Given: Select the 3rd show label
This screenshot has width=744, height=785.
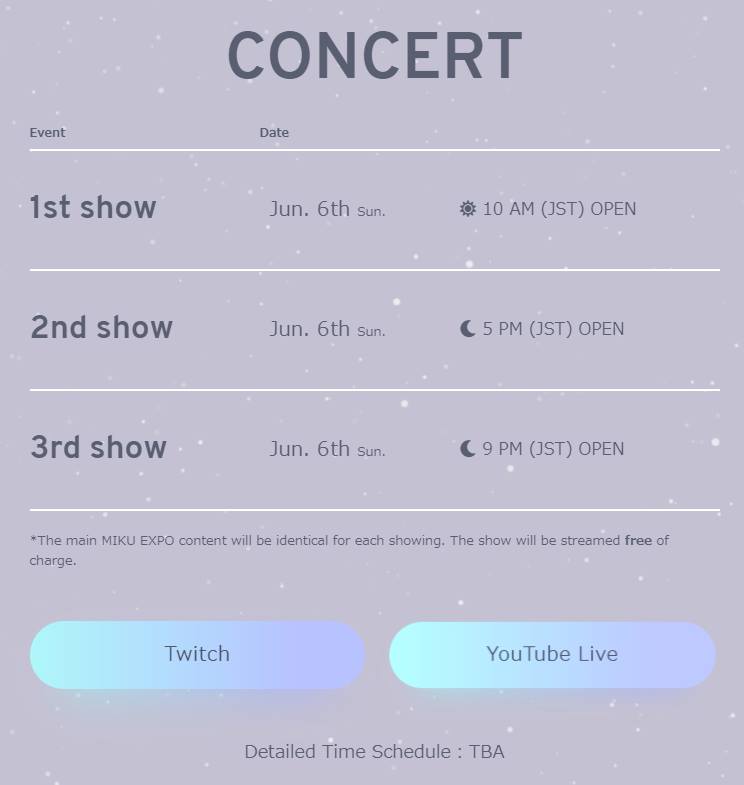Looking at the screenshot, I should pos(98,448).
